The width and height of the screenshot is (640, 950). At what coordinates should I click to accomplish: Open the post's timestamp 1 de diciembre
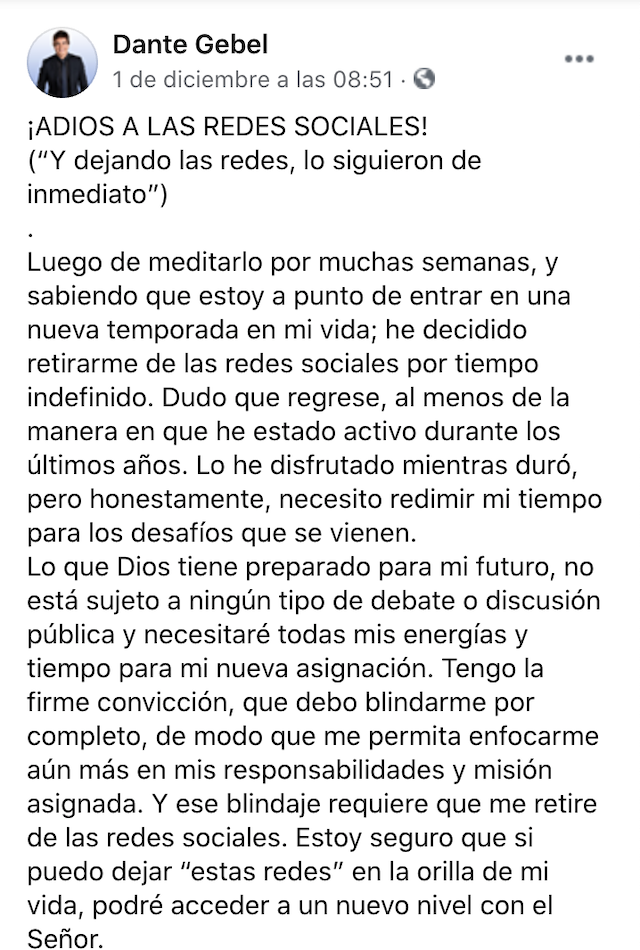253,79
